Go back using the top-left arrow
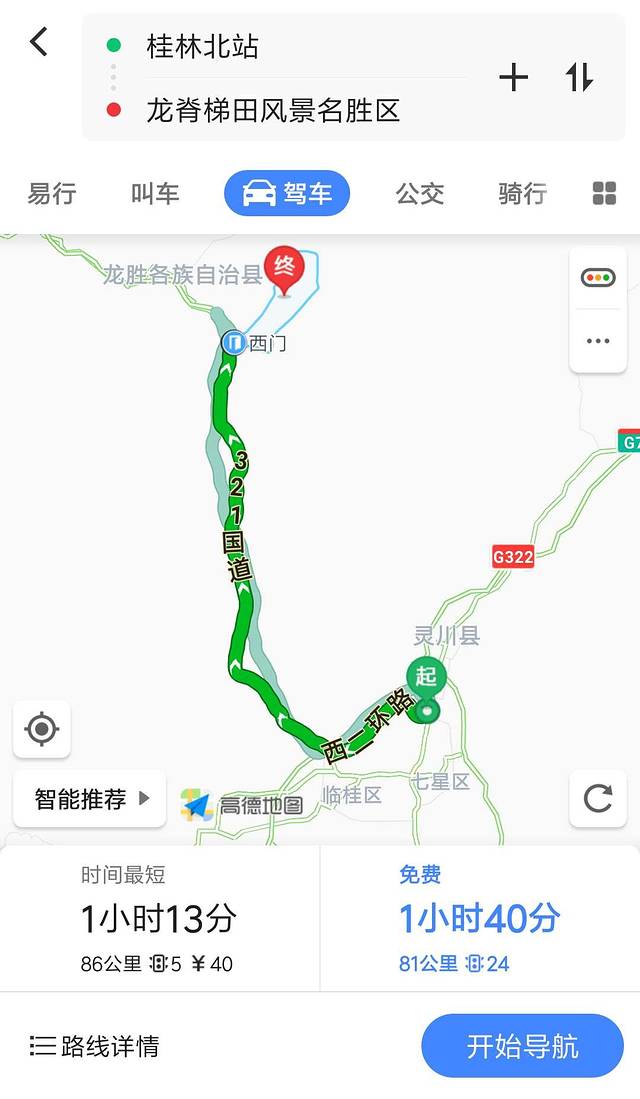The width and height of the screenshot is (640, 1099). point(39,42)
